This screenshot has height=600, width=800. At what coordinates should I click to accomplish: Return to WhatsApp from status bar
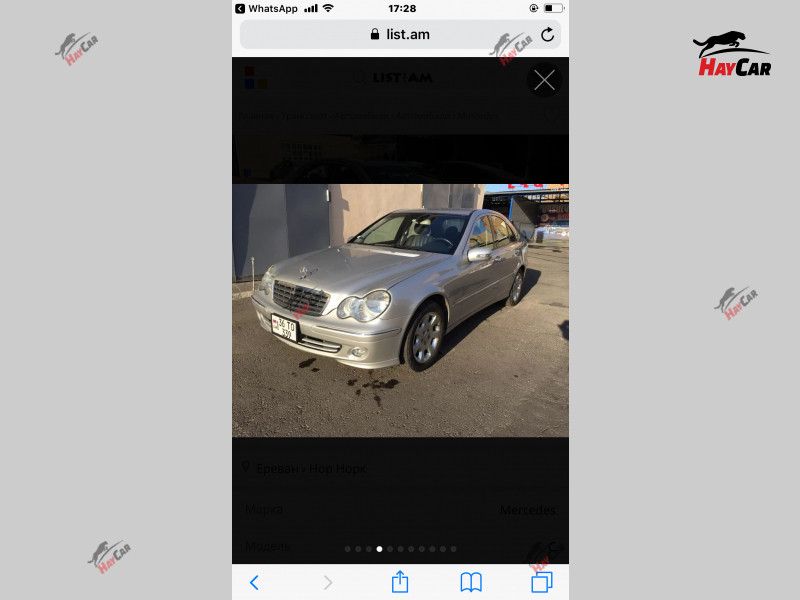click(266, 8)
